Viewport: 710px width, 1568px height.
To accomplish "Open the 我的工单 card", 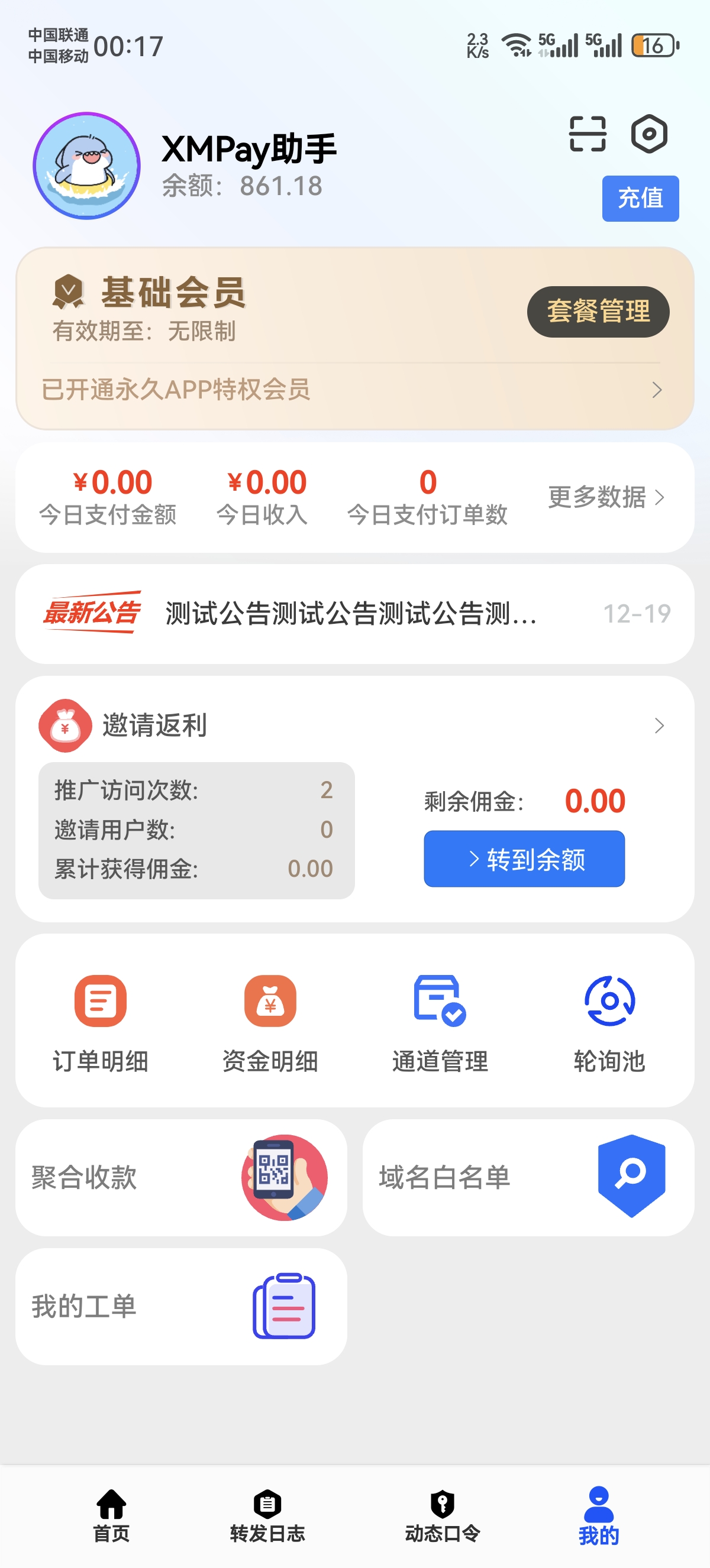I will pyautogui.click(x=181, y=1306).
